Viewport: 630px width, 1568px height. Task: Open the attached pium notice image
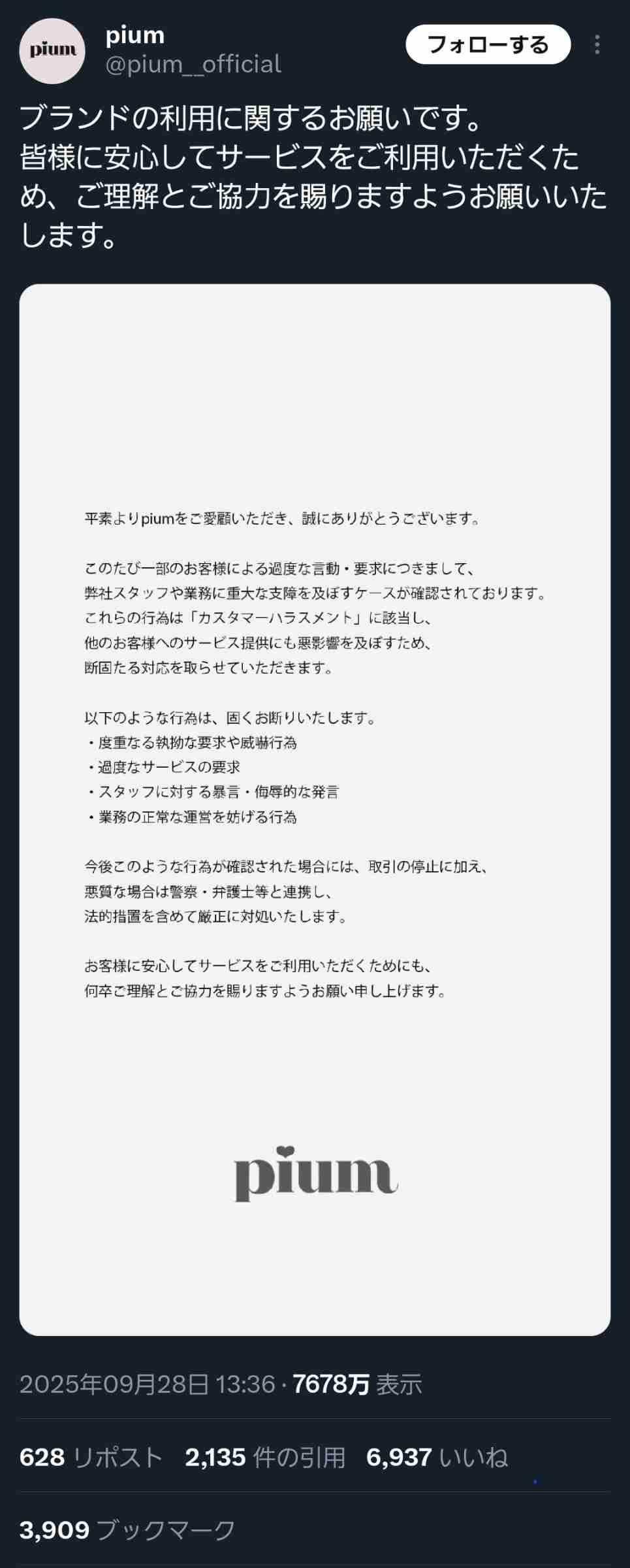(315, 809)
